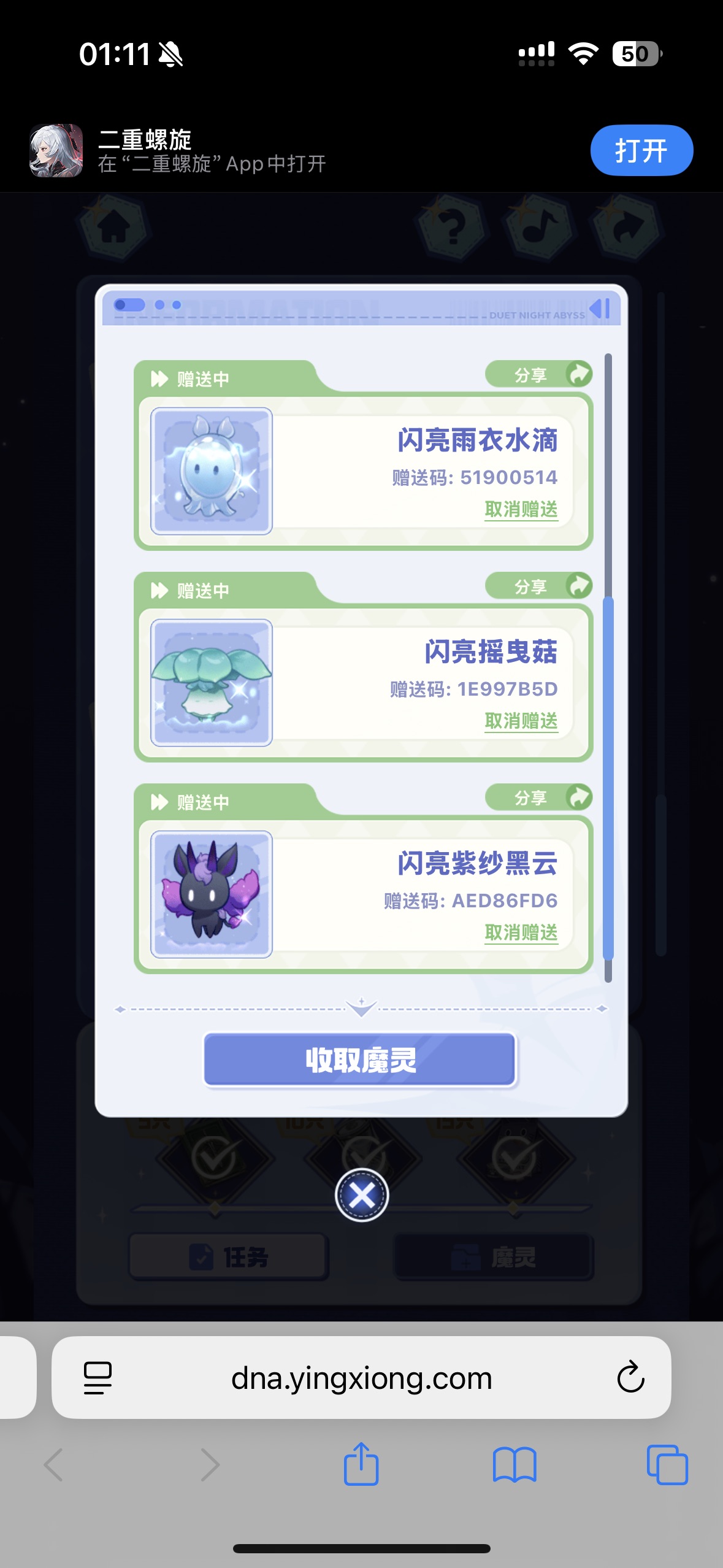Cancel gifting 闪亮摇曳菇

pos(521,721)
